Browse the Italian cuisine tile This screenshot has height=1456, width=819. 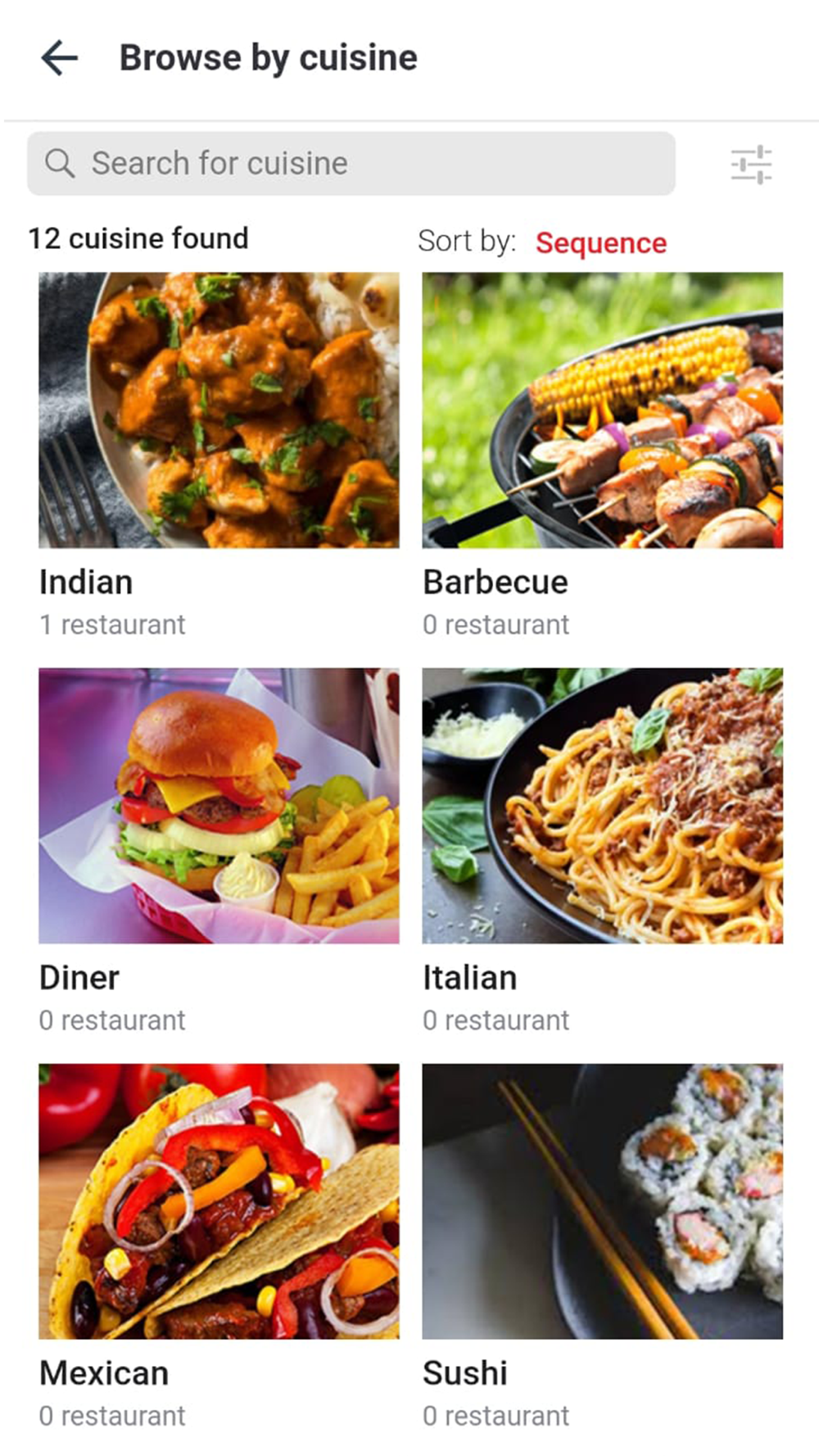click(x=602, y=806)
